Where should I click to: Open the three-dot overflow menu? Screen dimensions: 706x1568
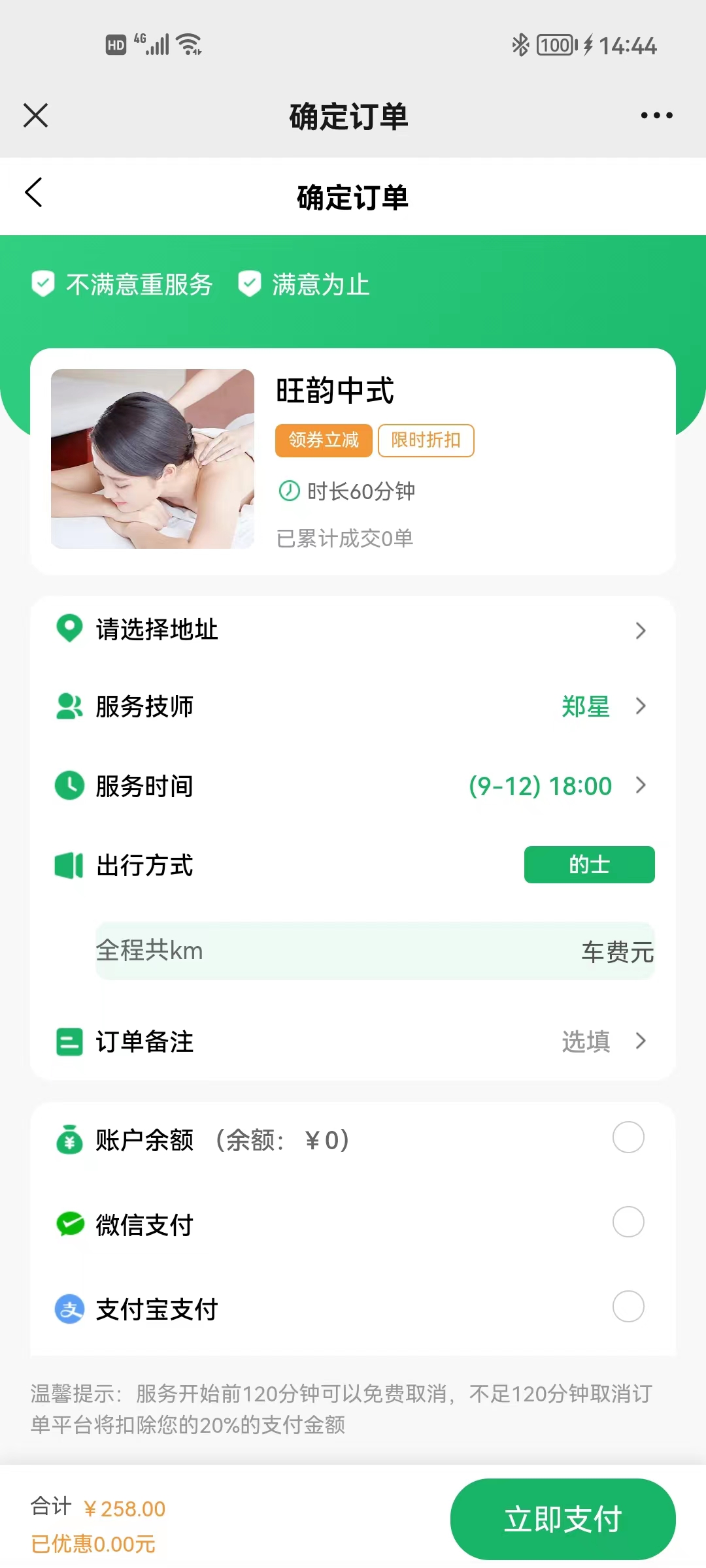point(656,116)
